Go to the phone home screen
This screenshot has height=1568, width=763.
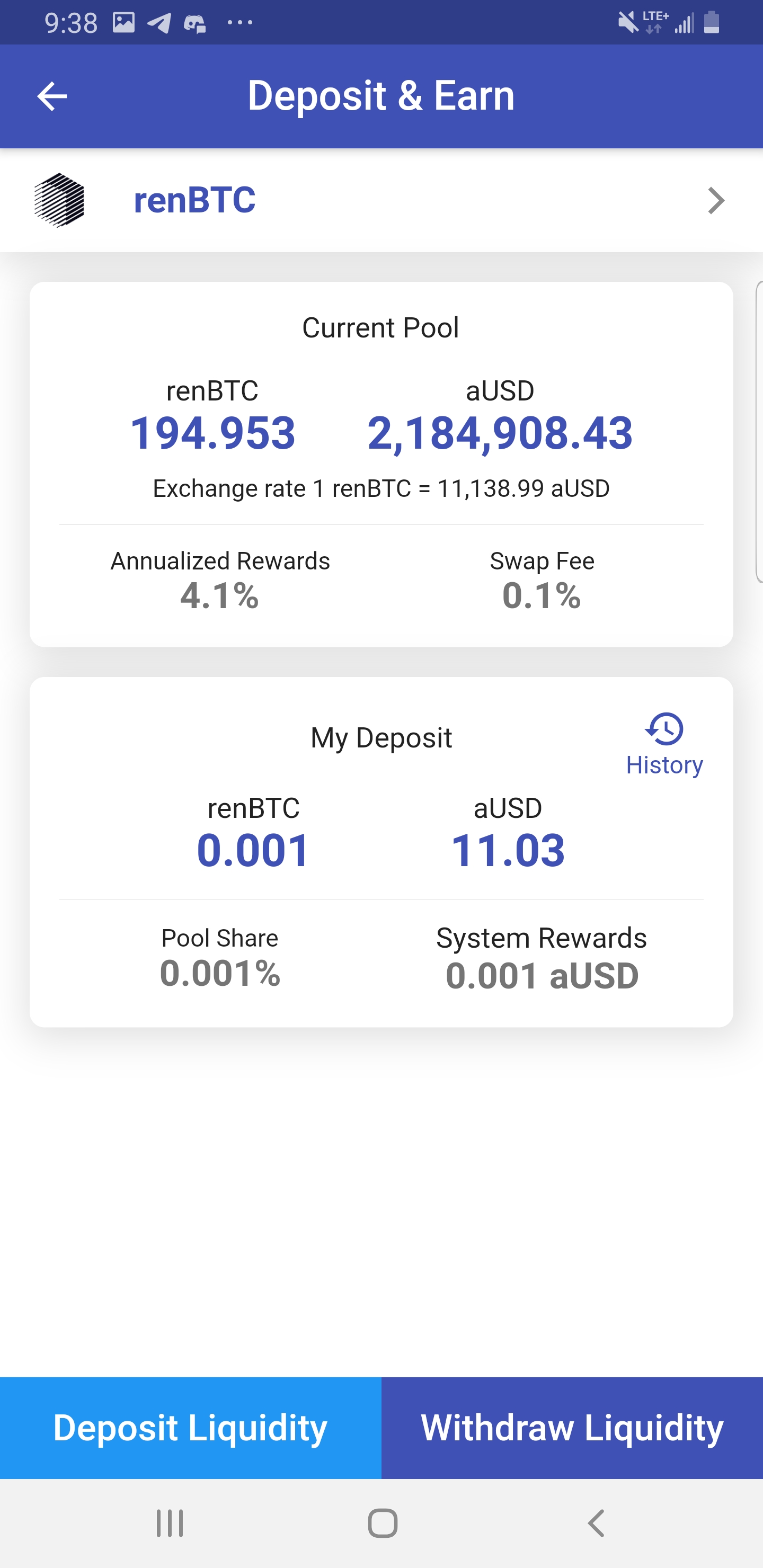click(x=383, y=1523)
